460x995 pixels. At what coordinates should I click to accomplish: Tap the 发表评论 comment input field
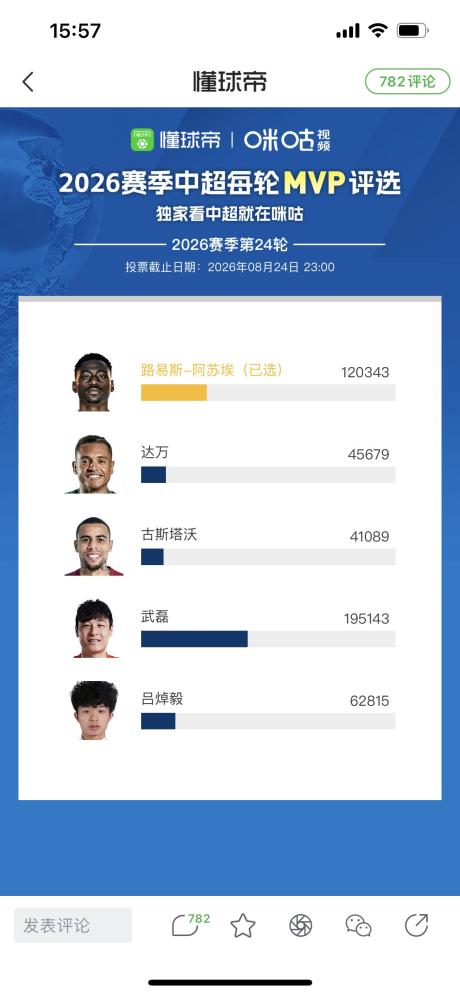point(73,925)
